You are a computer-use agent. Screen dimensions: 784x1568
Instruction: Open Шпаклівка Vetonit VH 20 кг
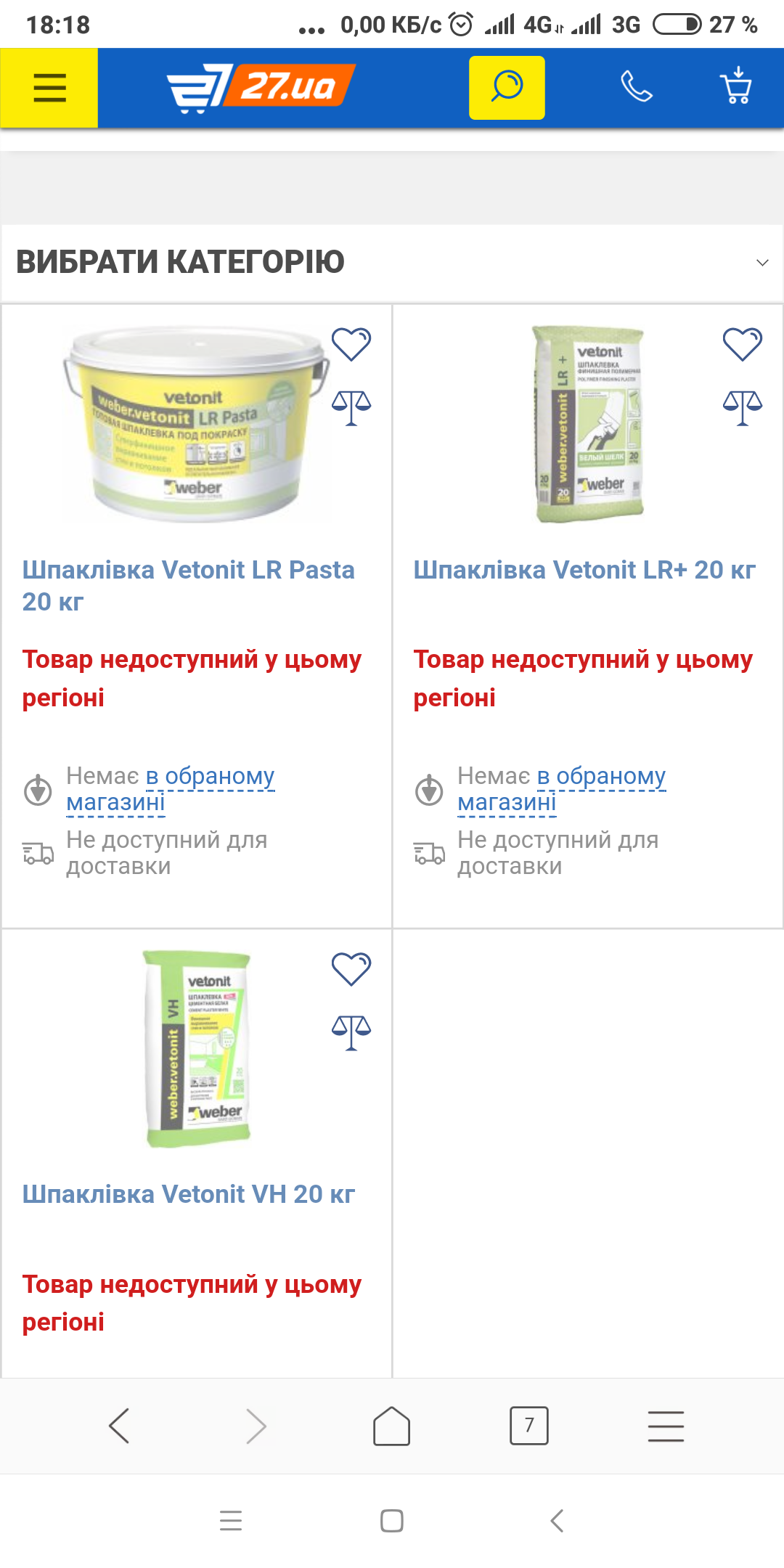pyautogui.click(x=189, y=1194)
